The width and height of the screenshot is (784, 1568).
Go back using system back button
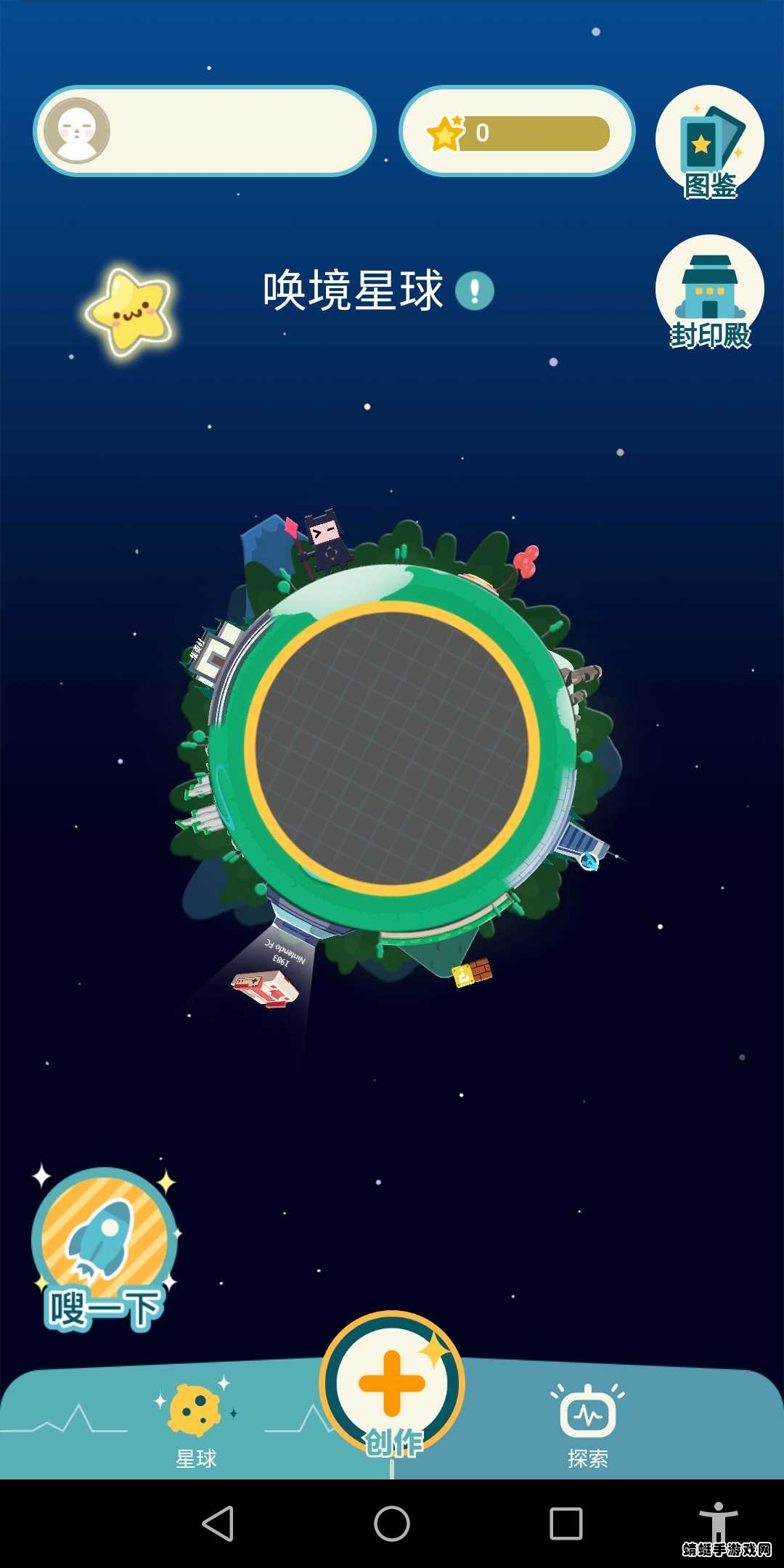click(218, 1523)
